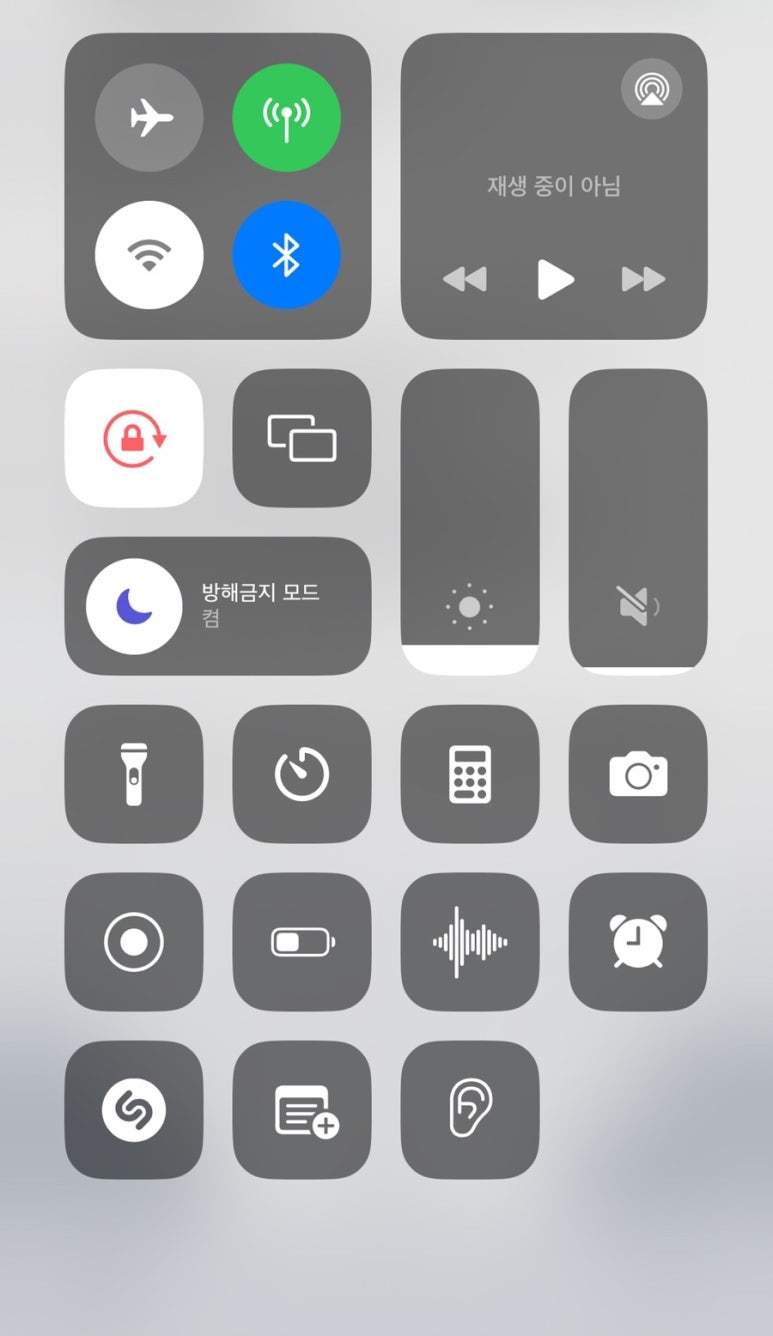This screenshot has width=773, height=1336.
Task: Skip to the next track
Action: coord(643,279)
